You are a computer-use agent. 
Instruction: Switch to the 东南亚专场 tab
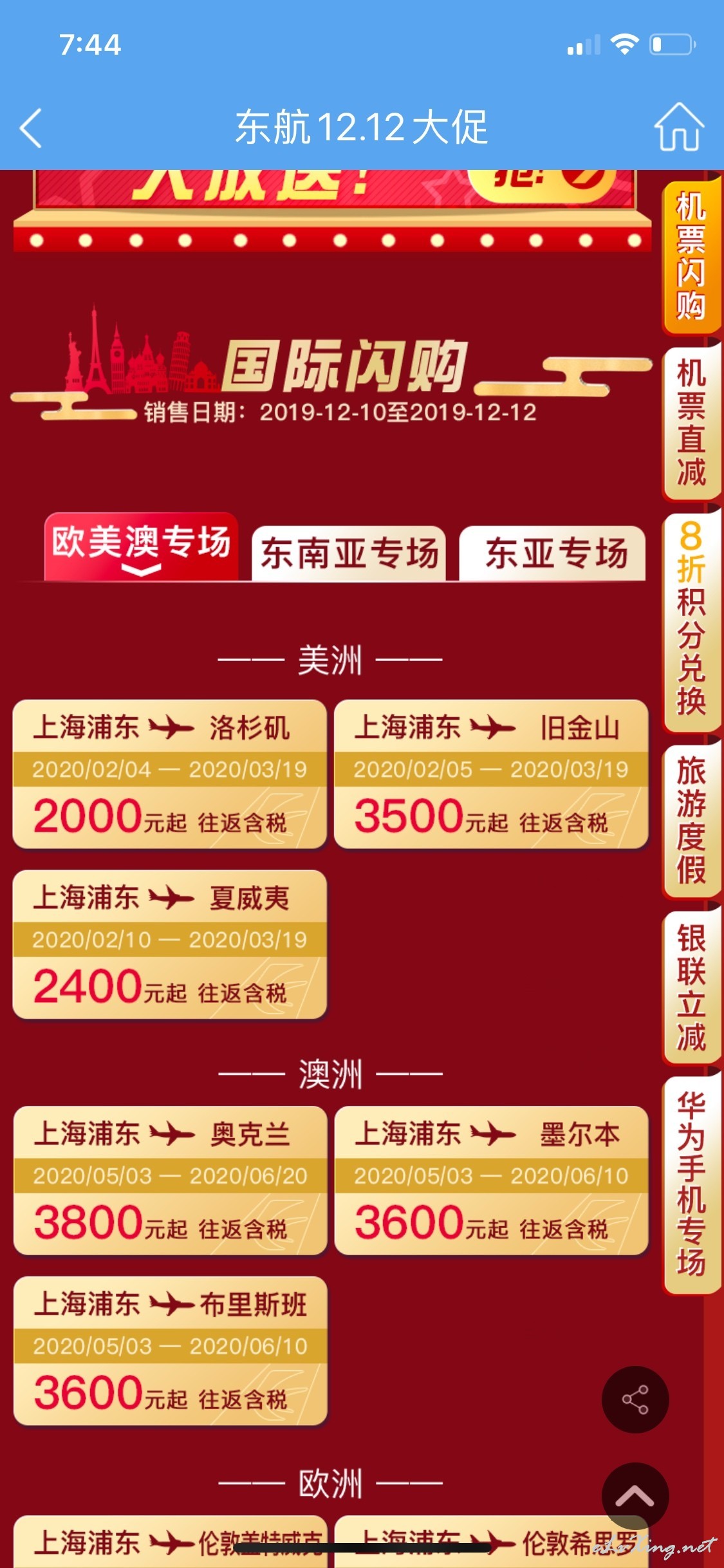[349, 554]
